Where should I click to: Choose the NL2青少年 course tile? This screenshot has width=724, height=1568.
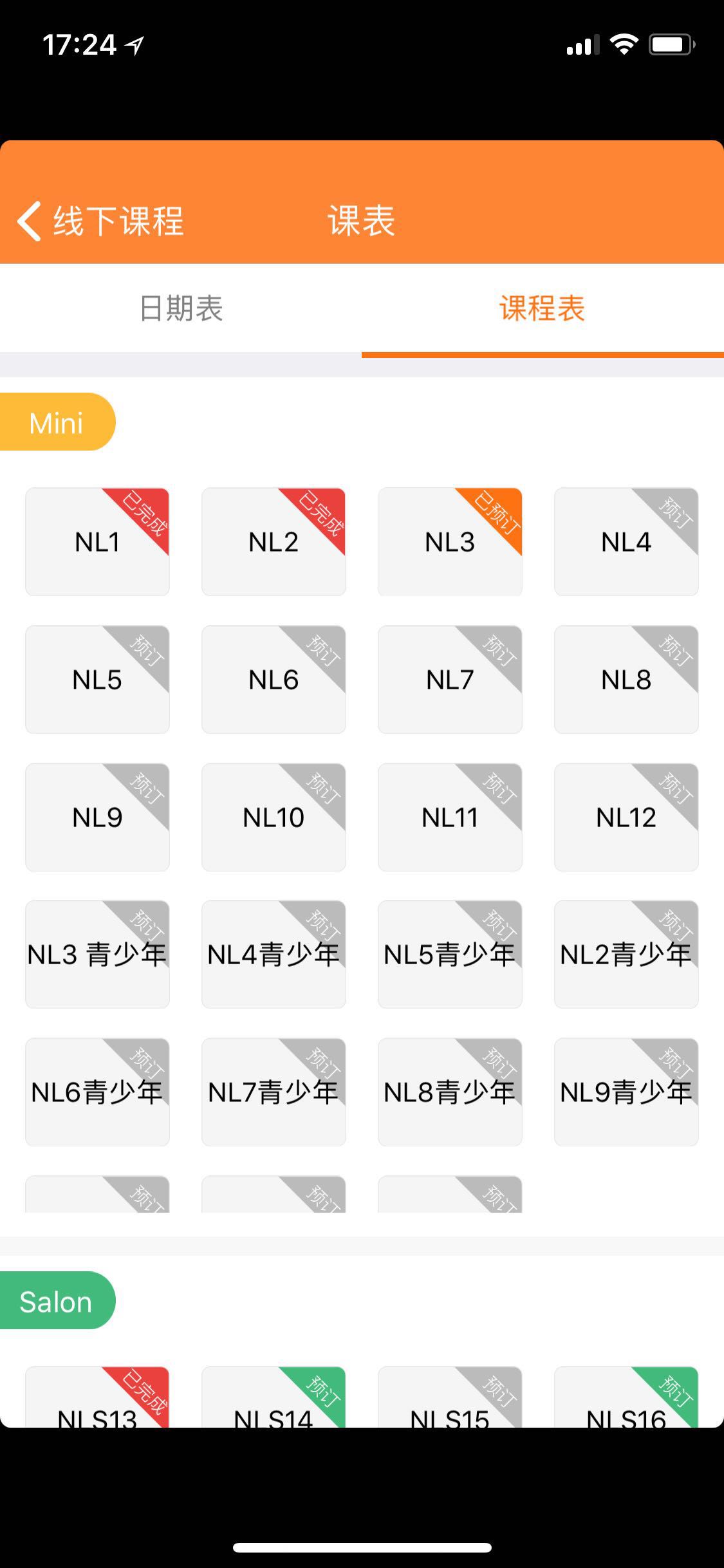click(x=626, y=955)
